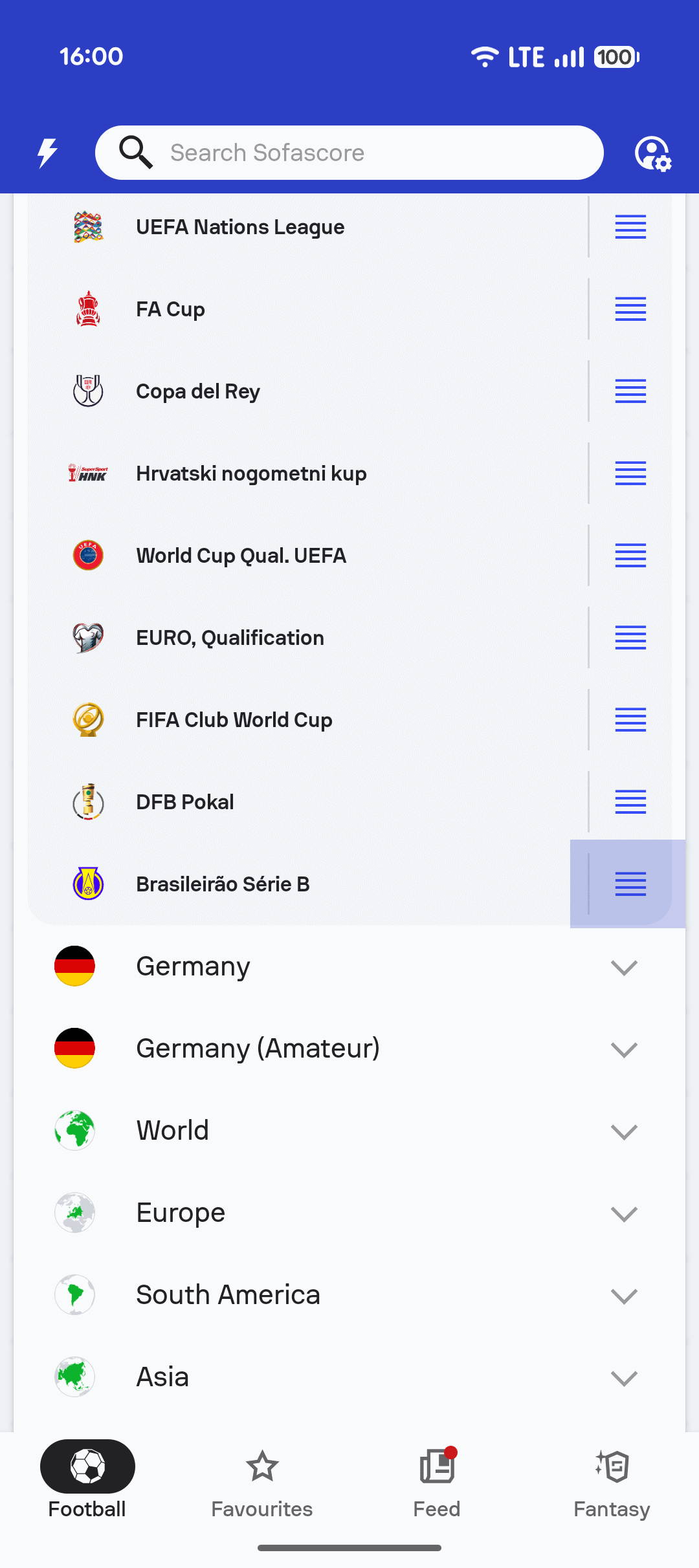Open Hrvatski nogometni kup
Image resolution: width=699 pixels, height=1568 pixels.
tap(251, 474)
